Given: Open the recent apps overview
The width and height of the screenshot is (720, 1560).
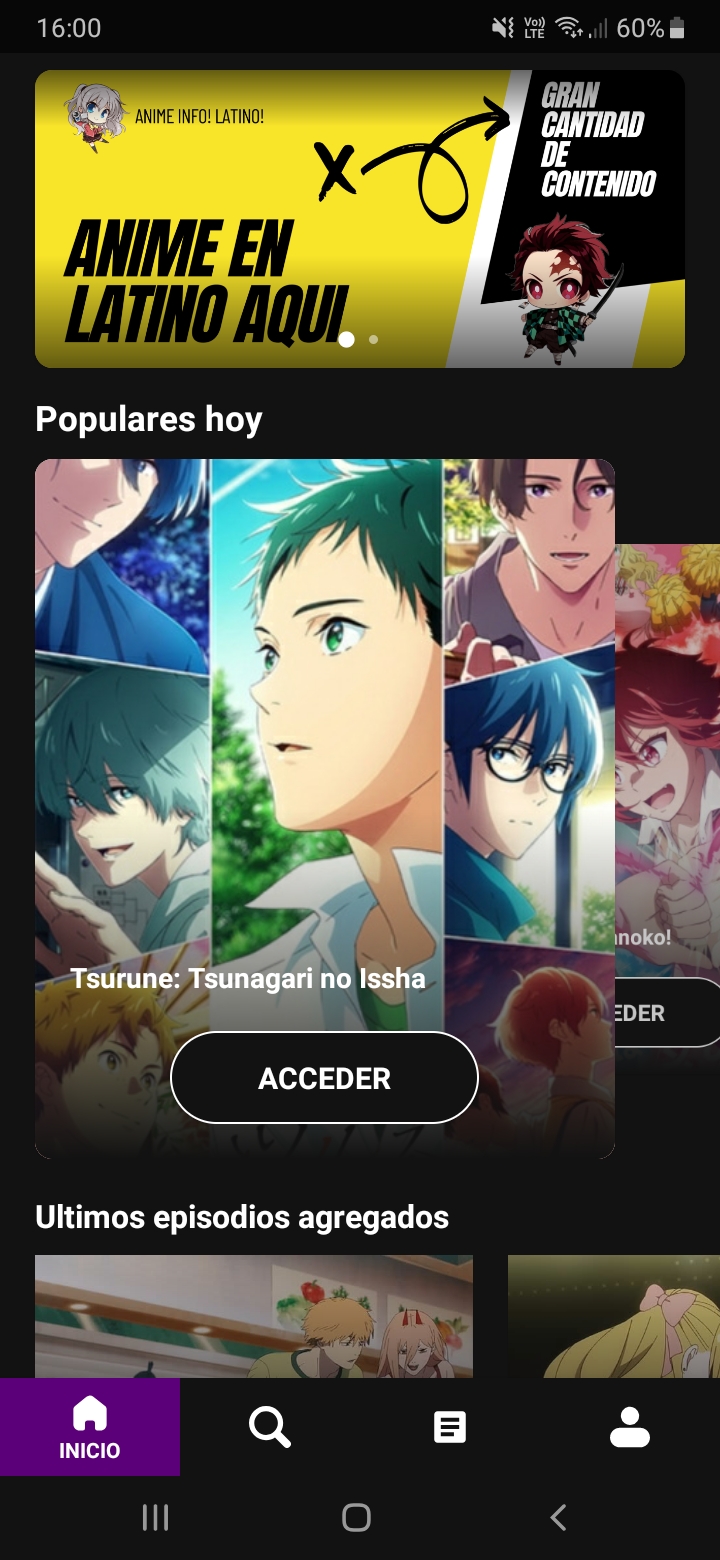Looking at the screenshot, I should coord(155,1517).
